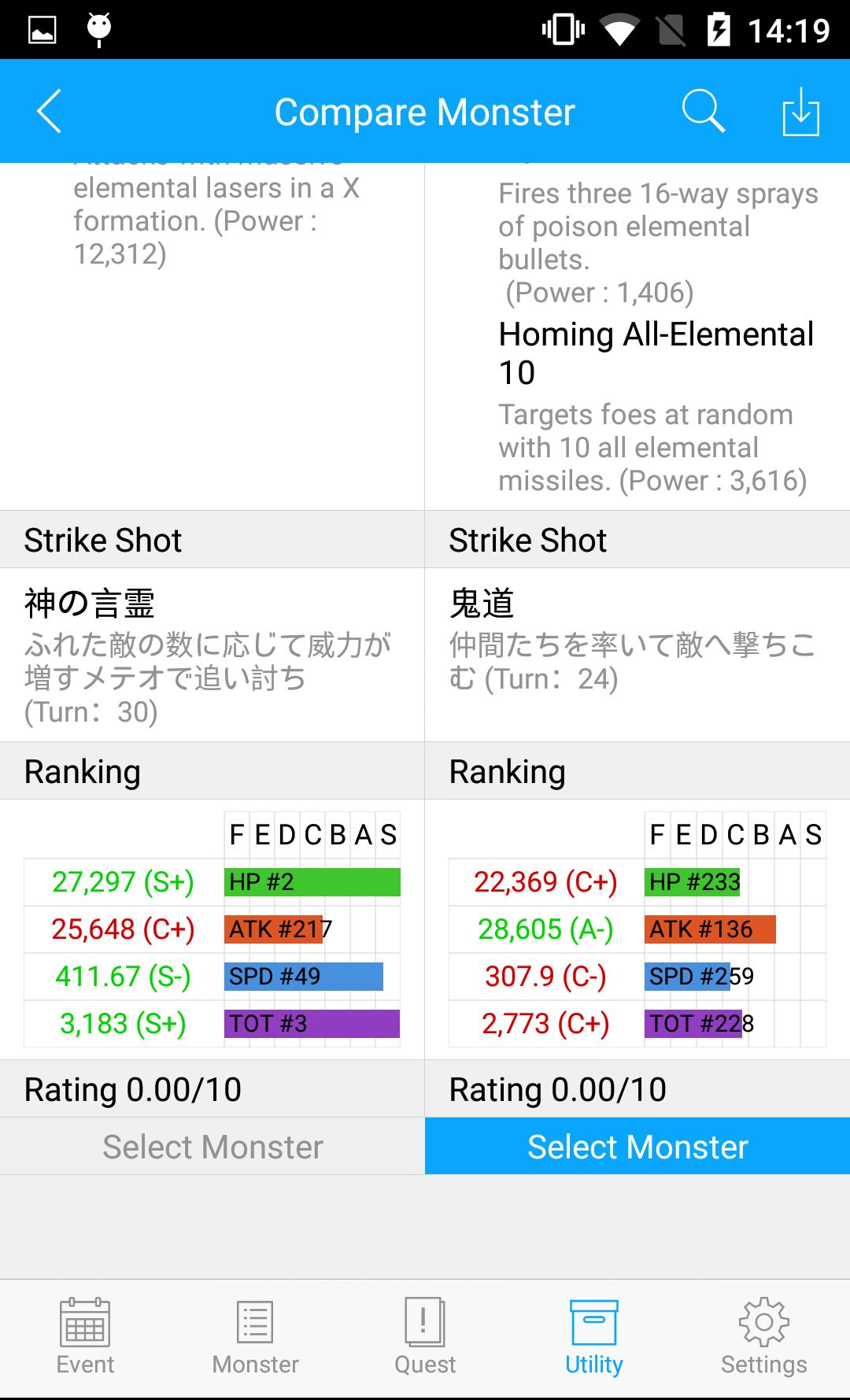
Task: Tap the download icon in the app bar
Action: [800, 112]
